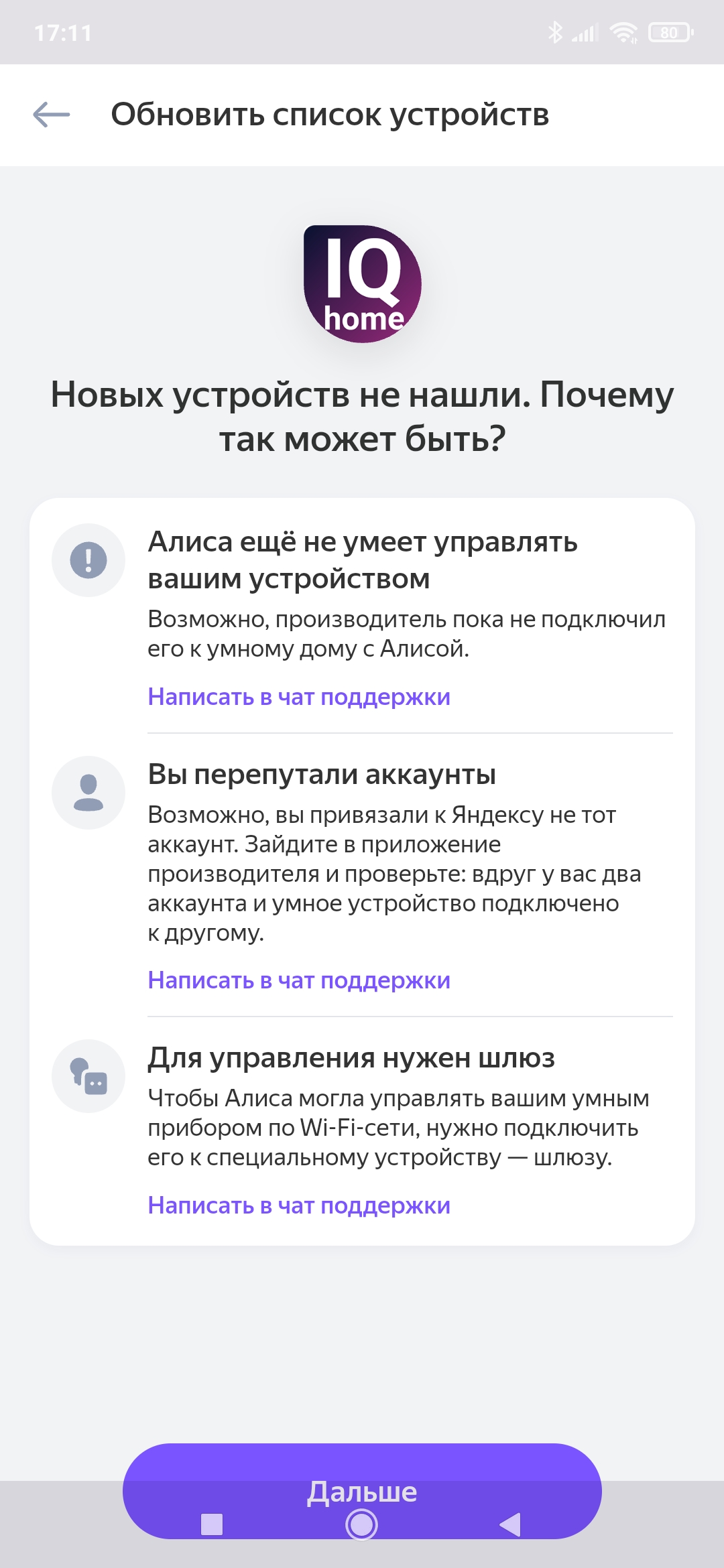The height and width of the screenshot is (1568, 724).
Task: Open recent apps via the square navigation button
Action: tap(212, 1524)
